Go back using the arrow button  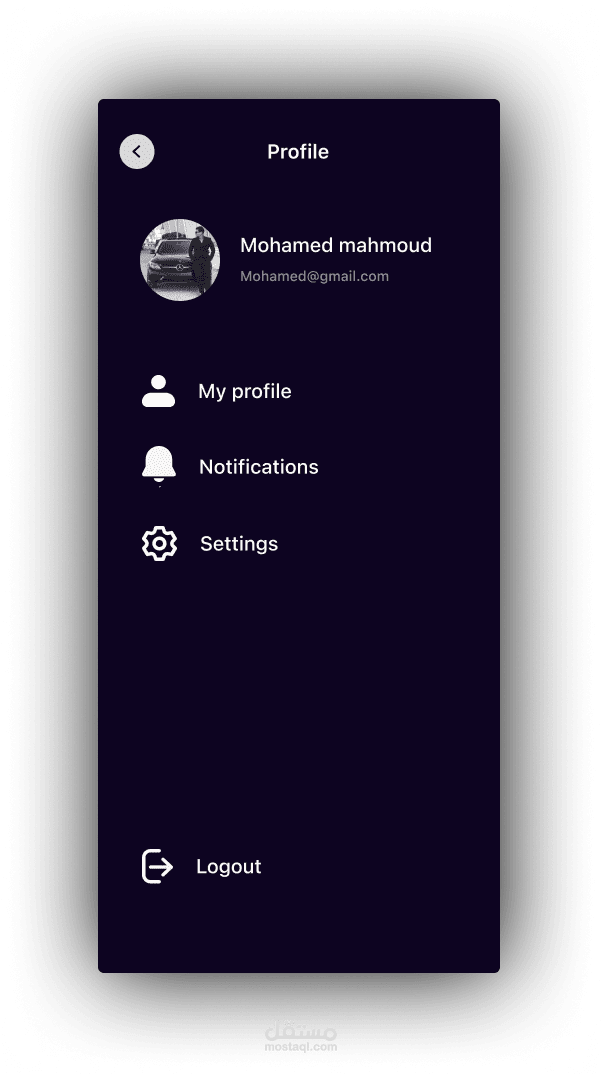[x=137, y=152]
